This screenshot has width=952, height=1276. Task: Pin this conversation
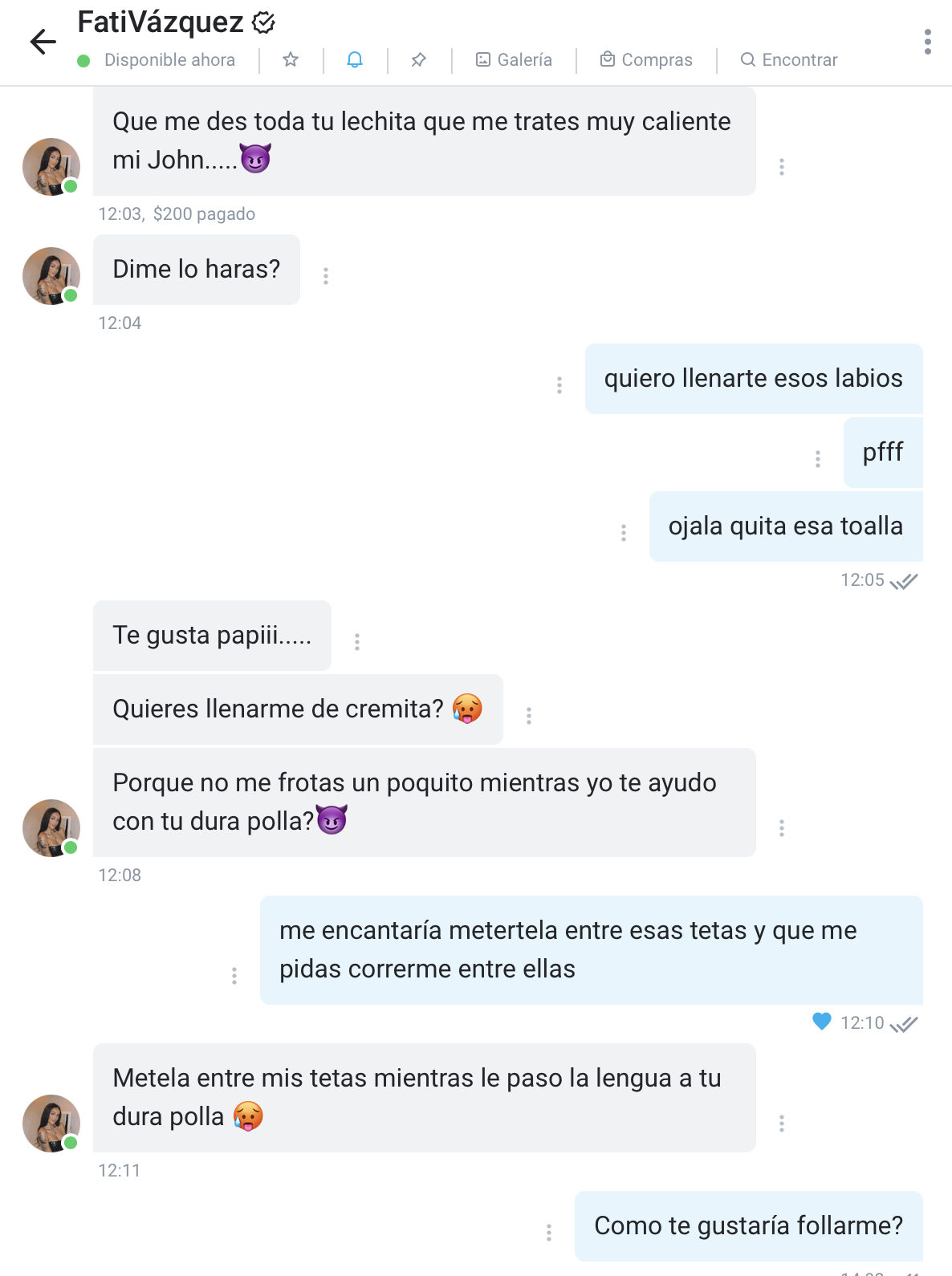point(418,59)
